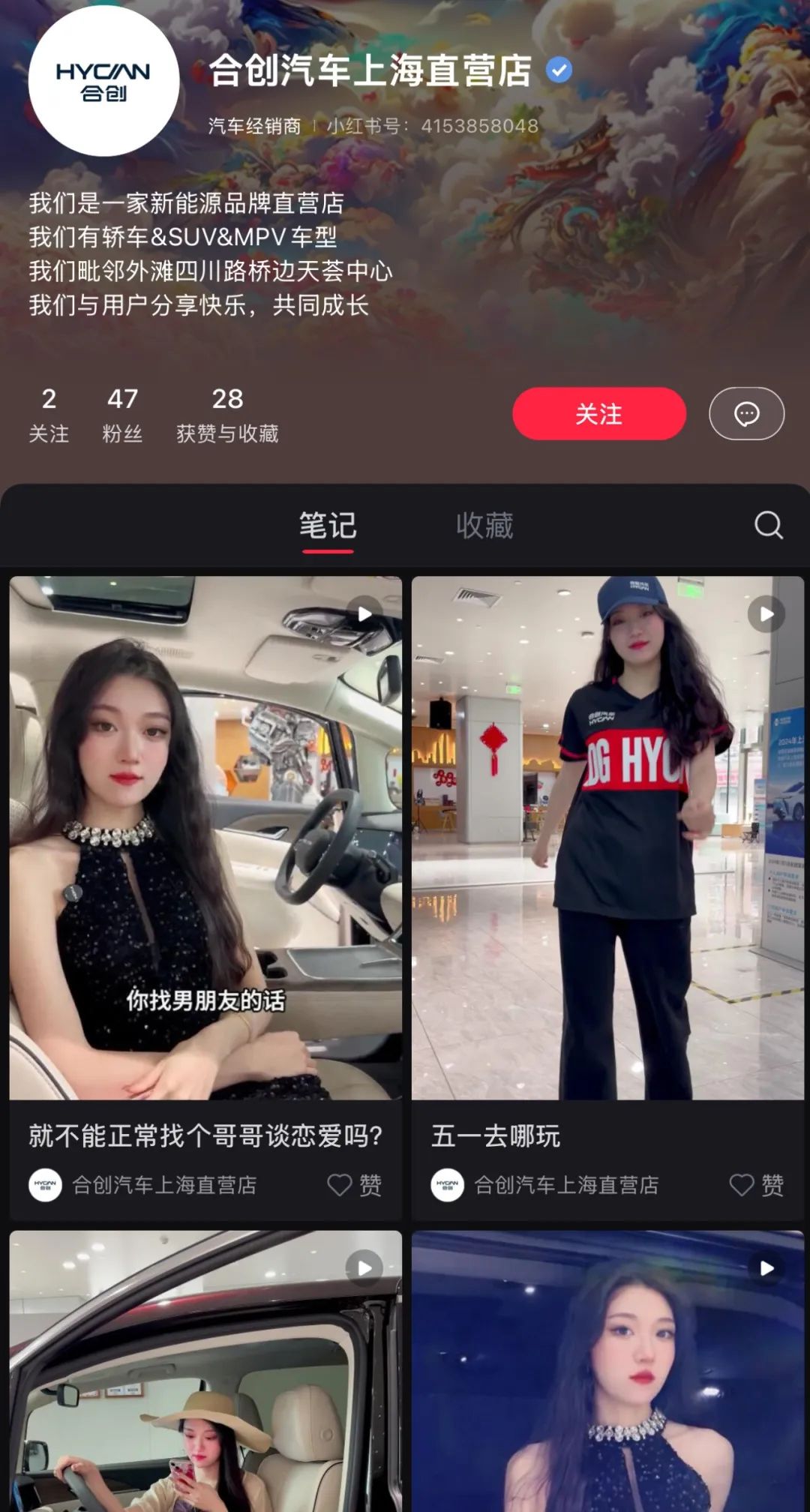Open the 28 获赞与收藏 stats

(x=227, y=413)
